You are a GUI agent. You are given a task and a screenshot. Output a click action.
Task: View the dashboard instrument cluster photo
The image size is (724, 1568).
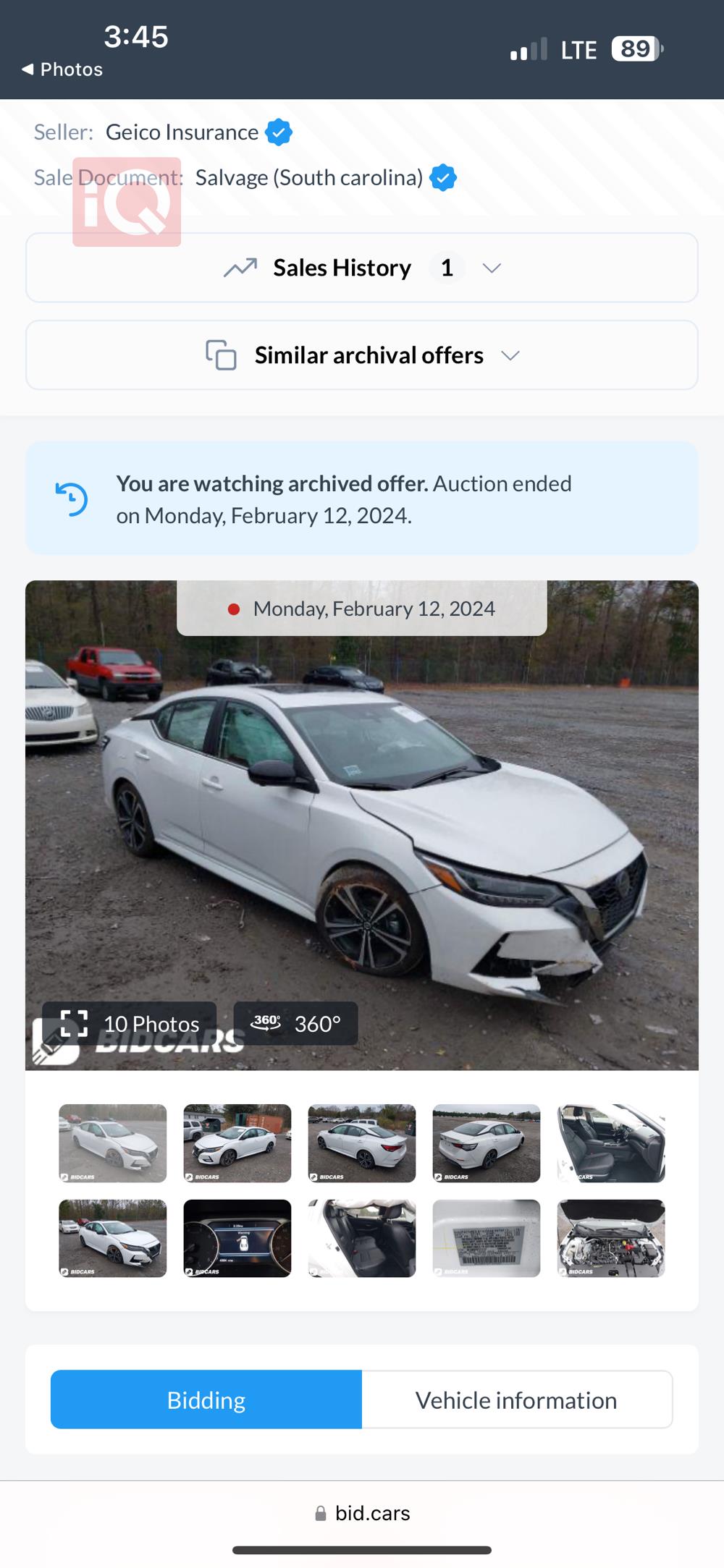237,1238
